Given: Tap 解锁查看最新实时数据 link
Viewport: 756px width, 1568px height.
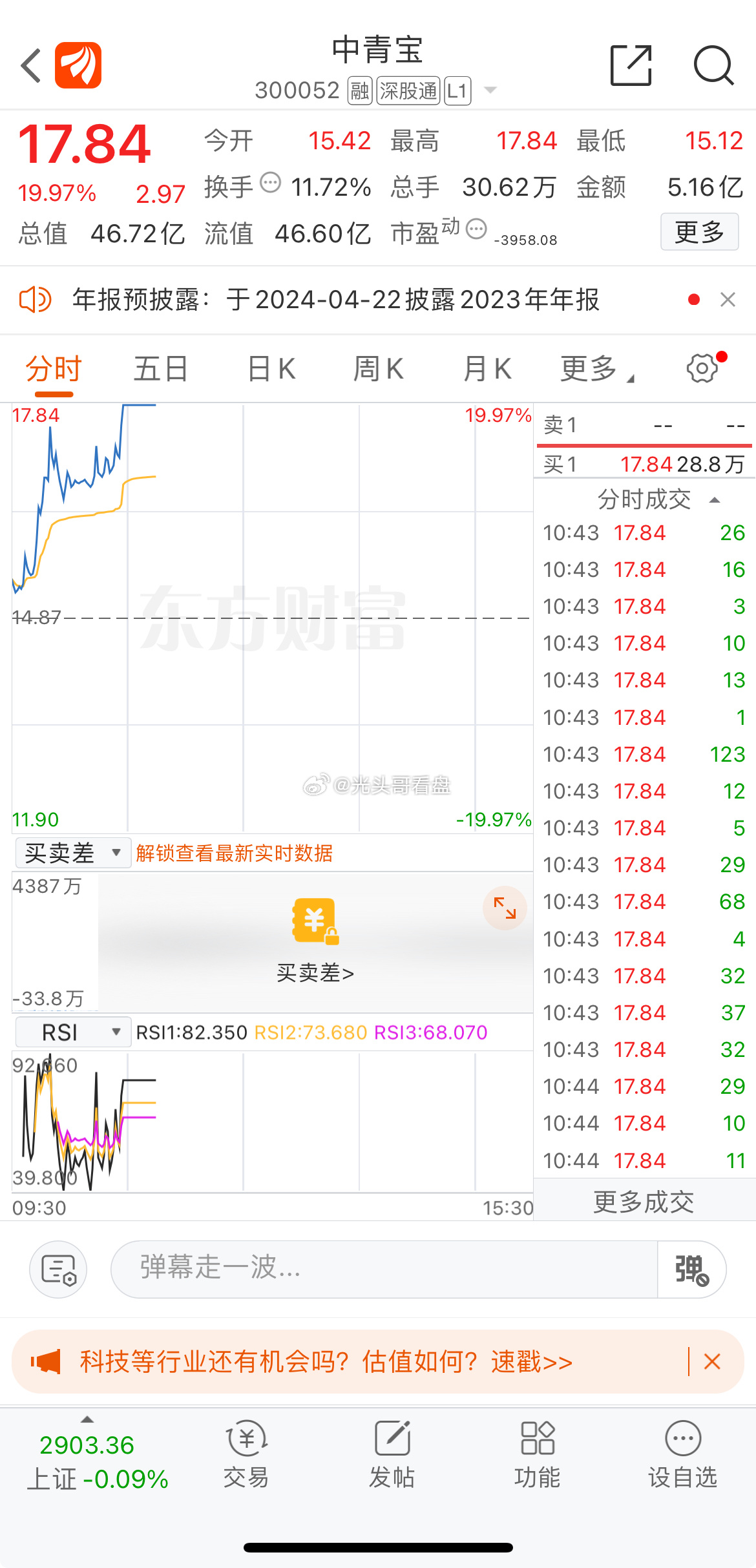Looking at the screenshot, I should tap(234, 853).
